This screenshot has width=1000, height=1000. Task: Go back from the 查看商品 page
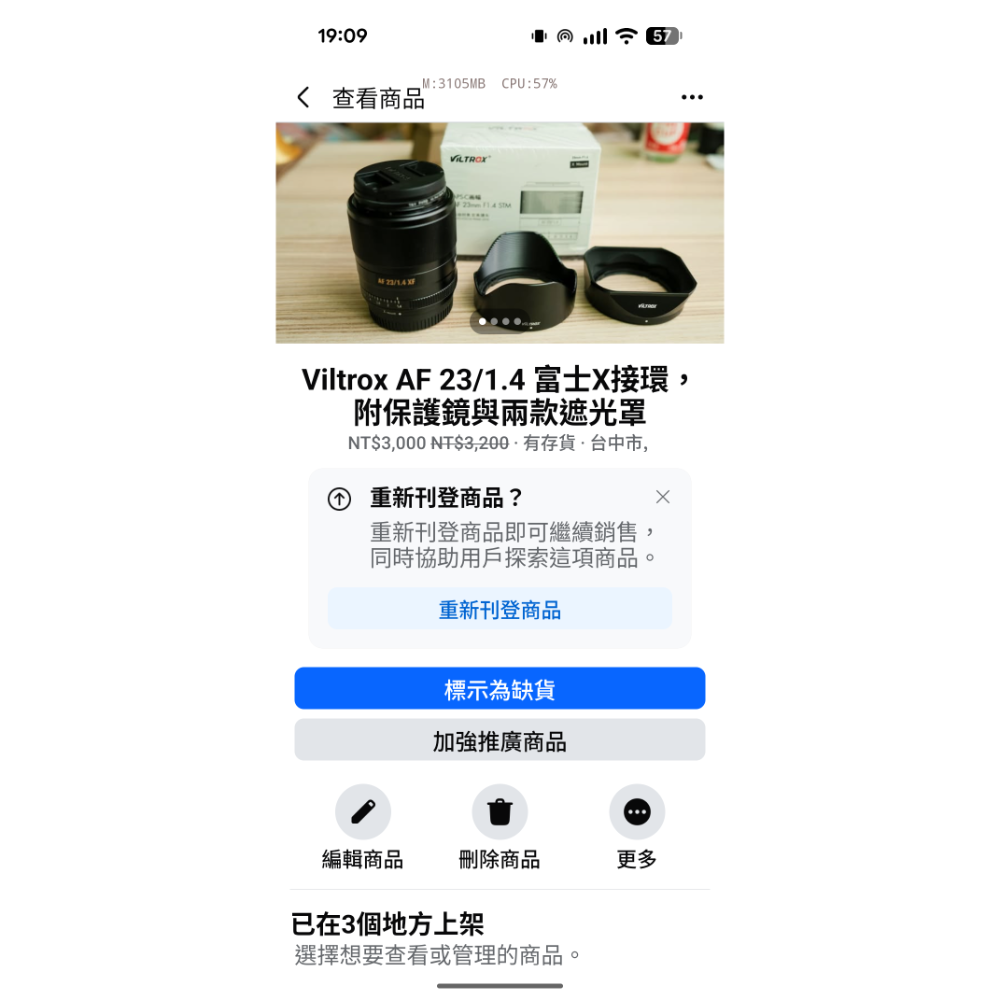pyautogui.click(x=304, y=97)
